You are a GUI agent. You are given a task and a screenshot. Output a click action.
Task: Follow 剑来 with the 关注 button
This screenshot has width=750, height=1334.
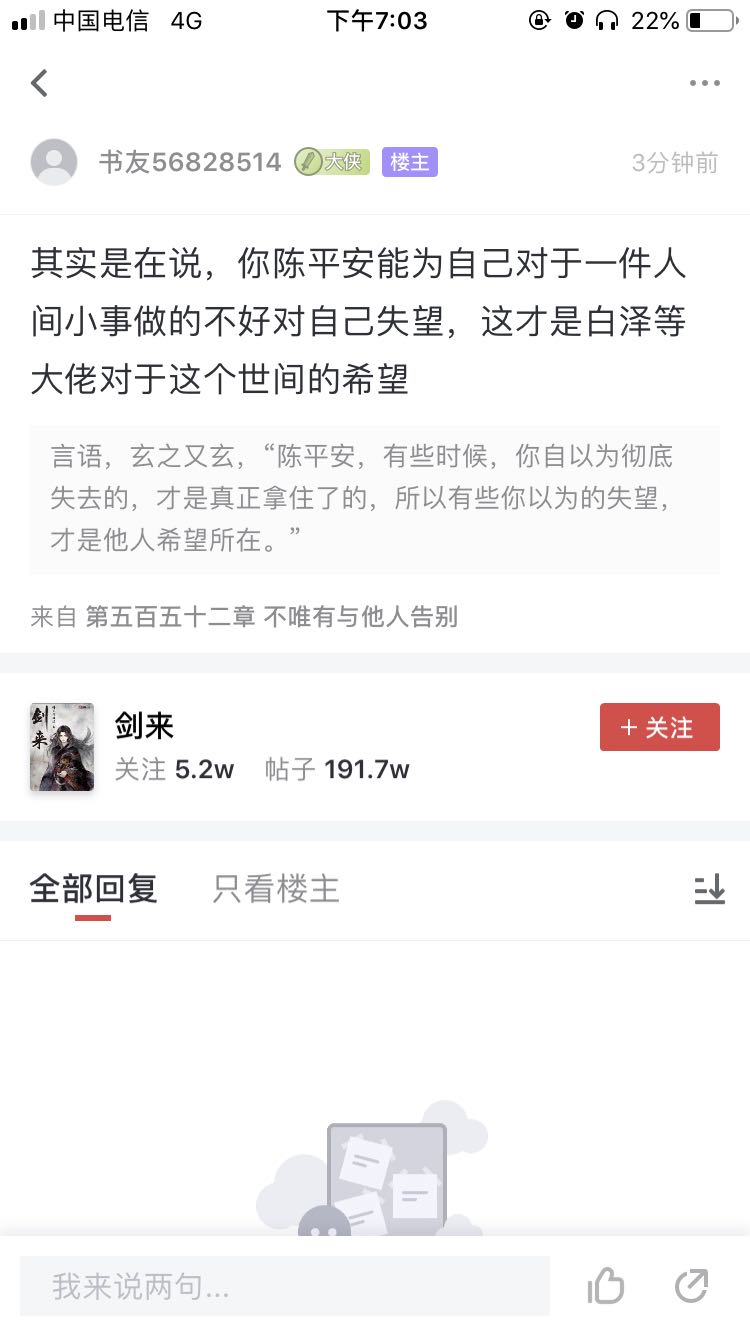(x=660, y=727)
